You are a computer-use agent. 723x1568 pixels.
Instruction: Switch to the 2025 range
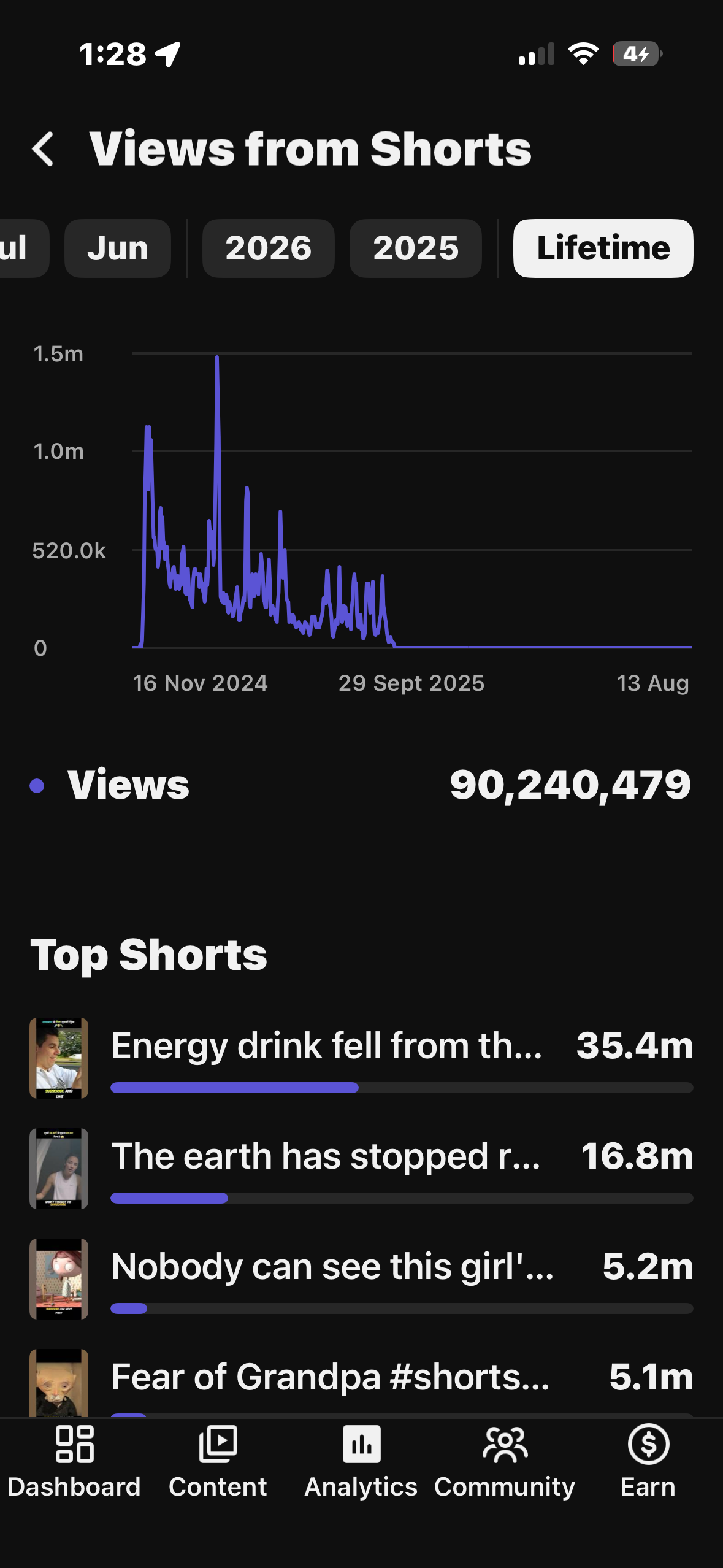click(x=416, y=248)
